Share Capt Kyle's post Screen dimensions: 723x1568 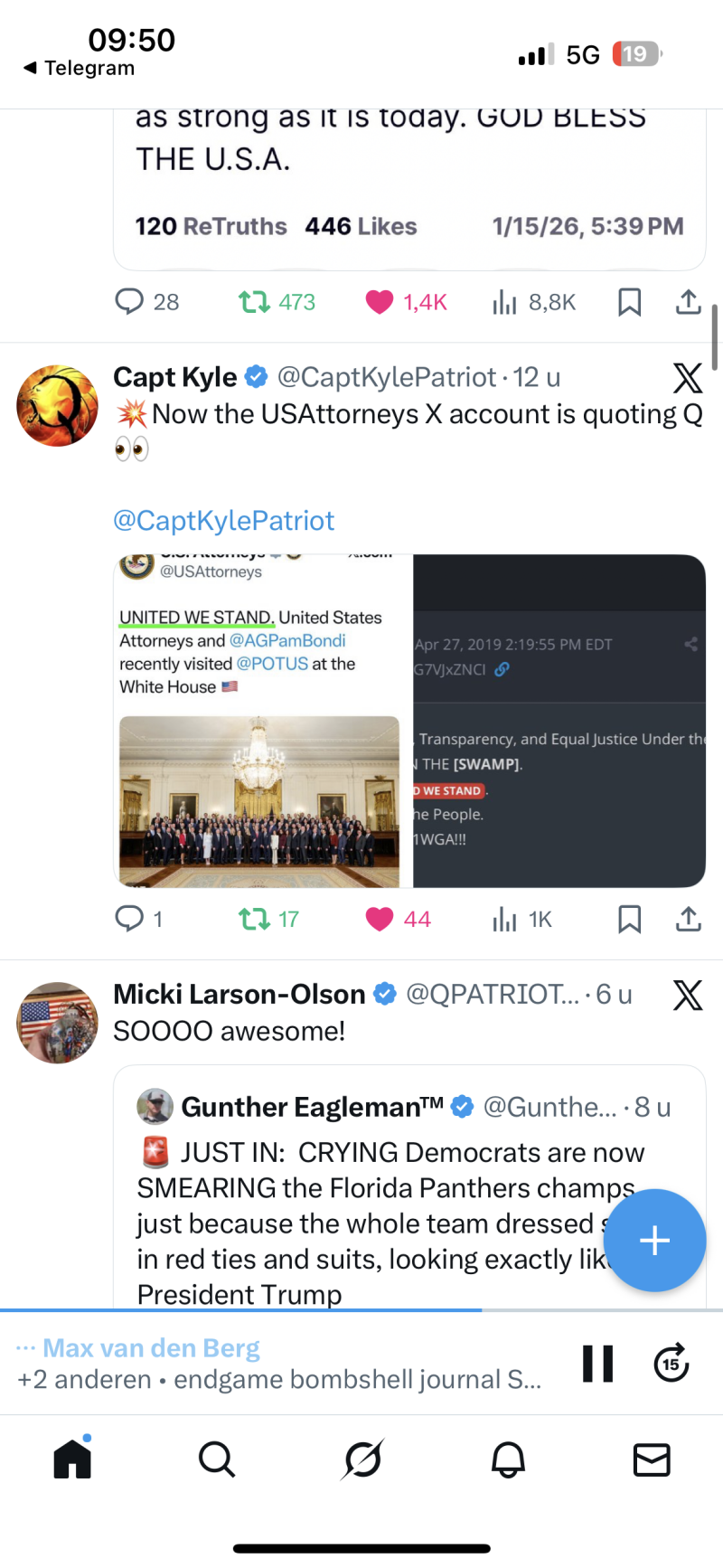688,919
